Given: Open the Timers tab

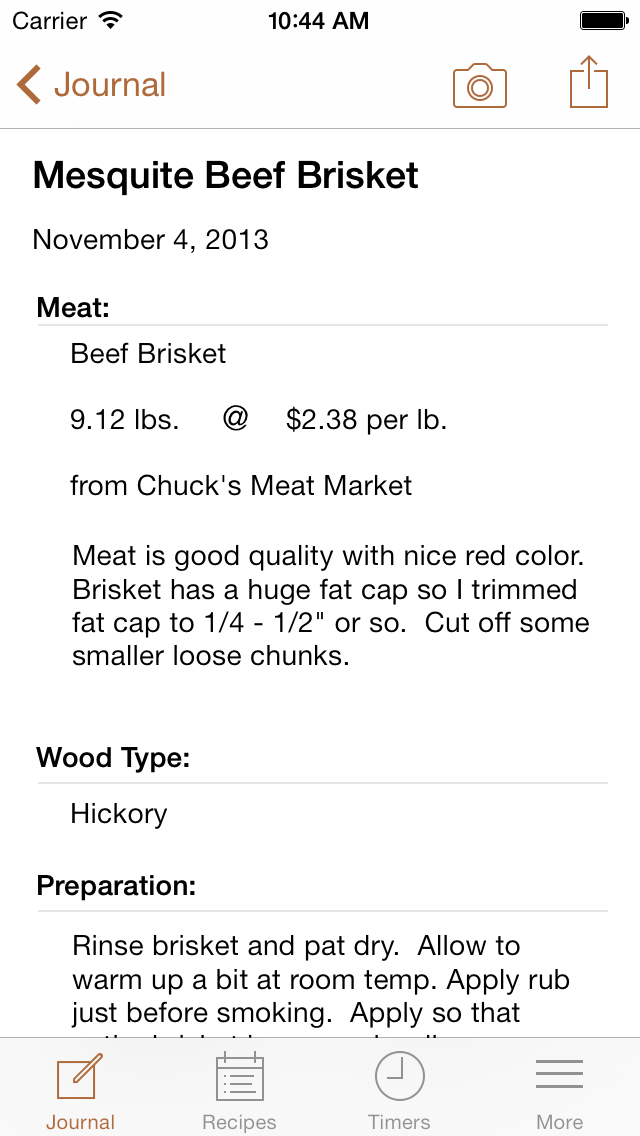Looking at the screenshot, I should click(400, 1090).
